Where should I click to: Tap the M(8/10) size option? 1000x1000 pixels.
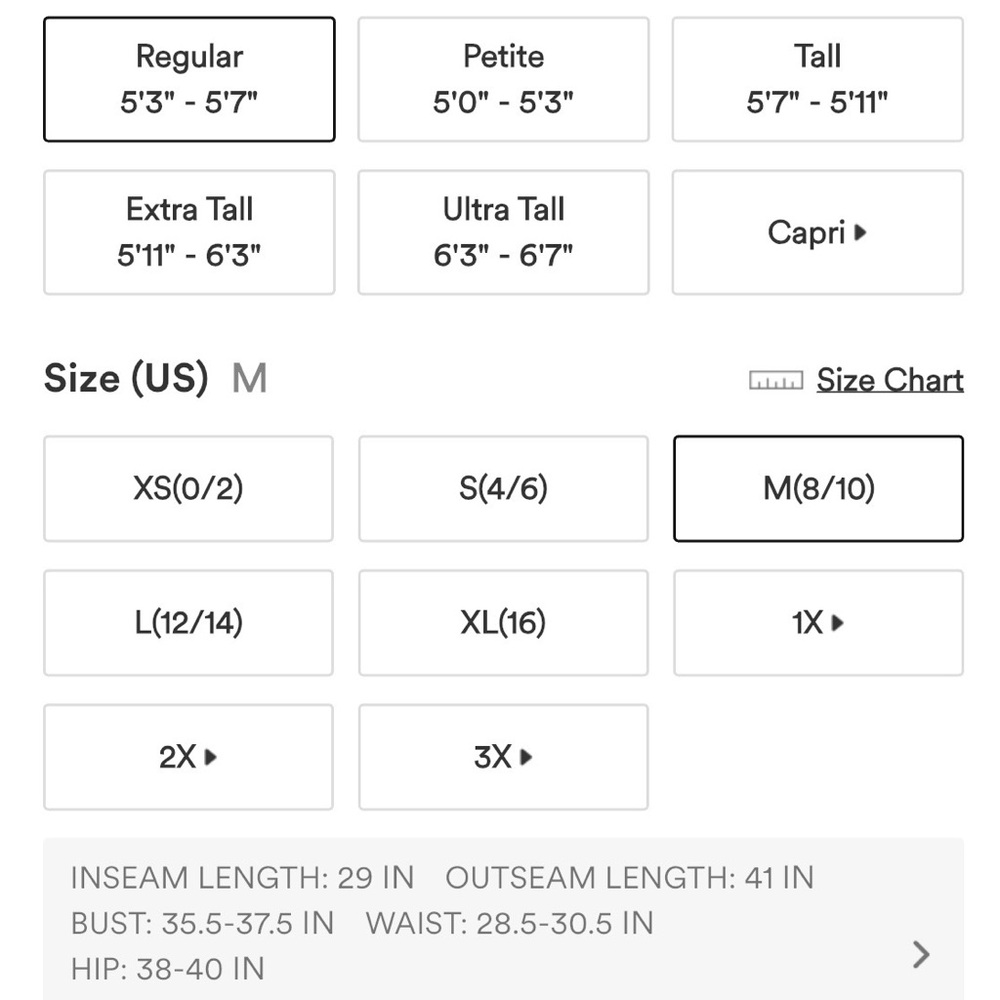coord(818,488)
